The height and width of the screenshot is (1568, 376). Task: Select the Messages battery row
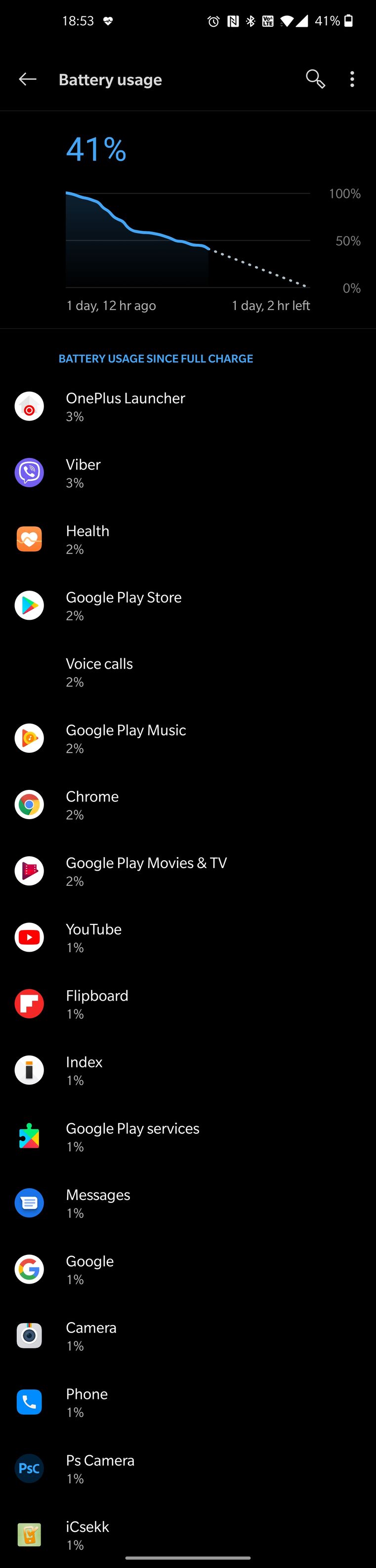98,1203
